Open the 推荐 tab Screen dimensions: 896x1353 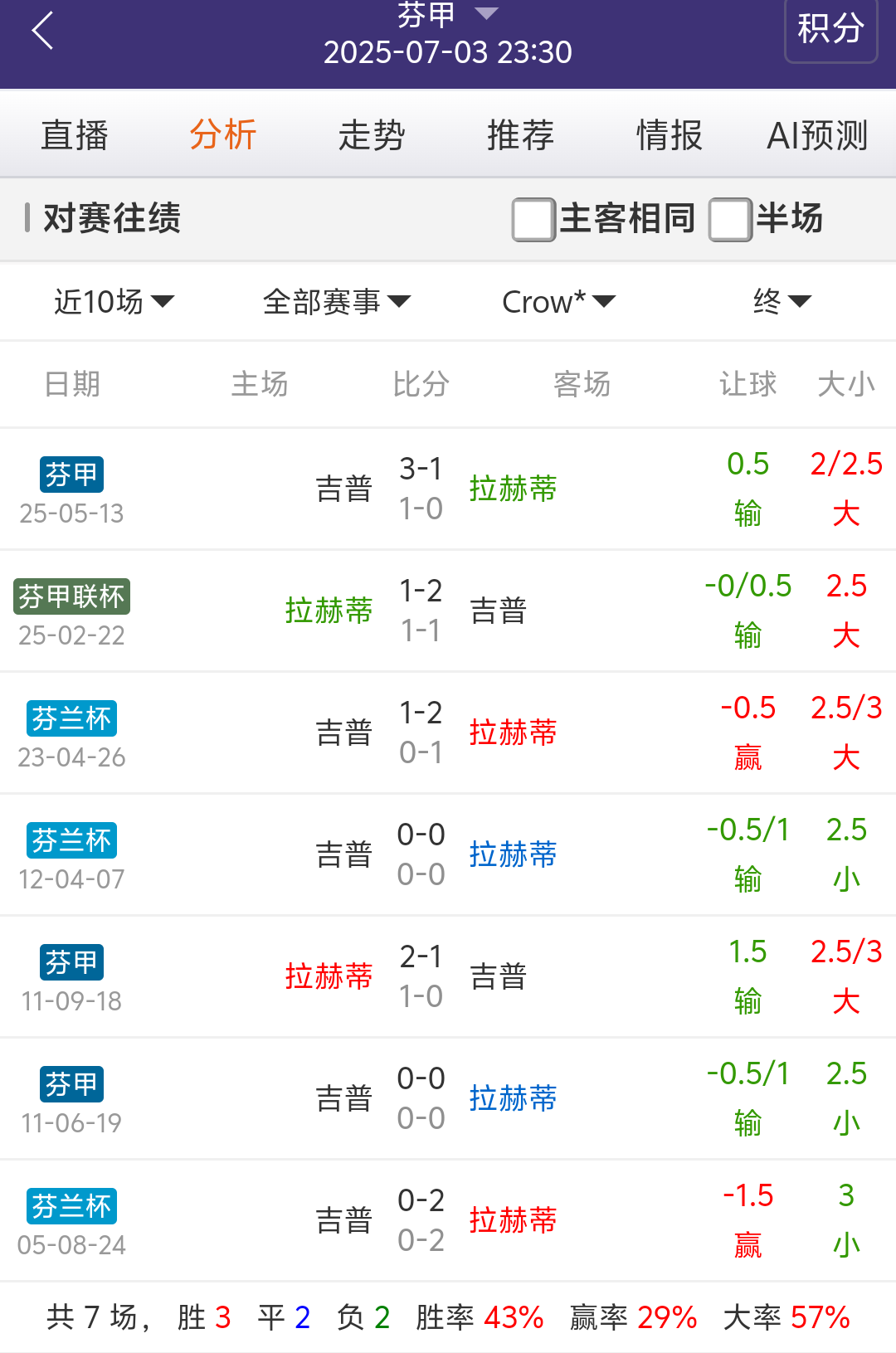(x=520, y=135)
